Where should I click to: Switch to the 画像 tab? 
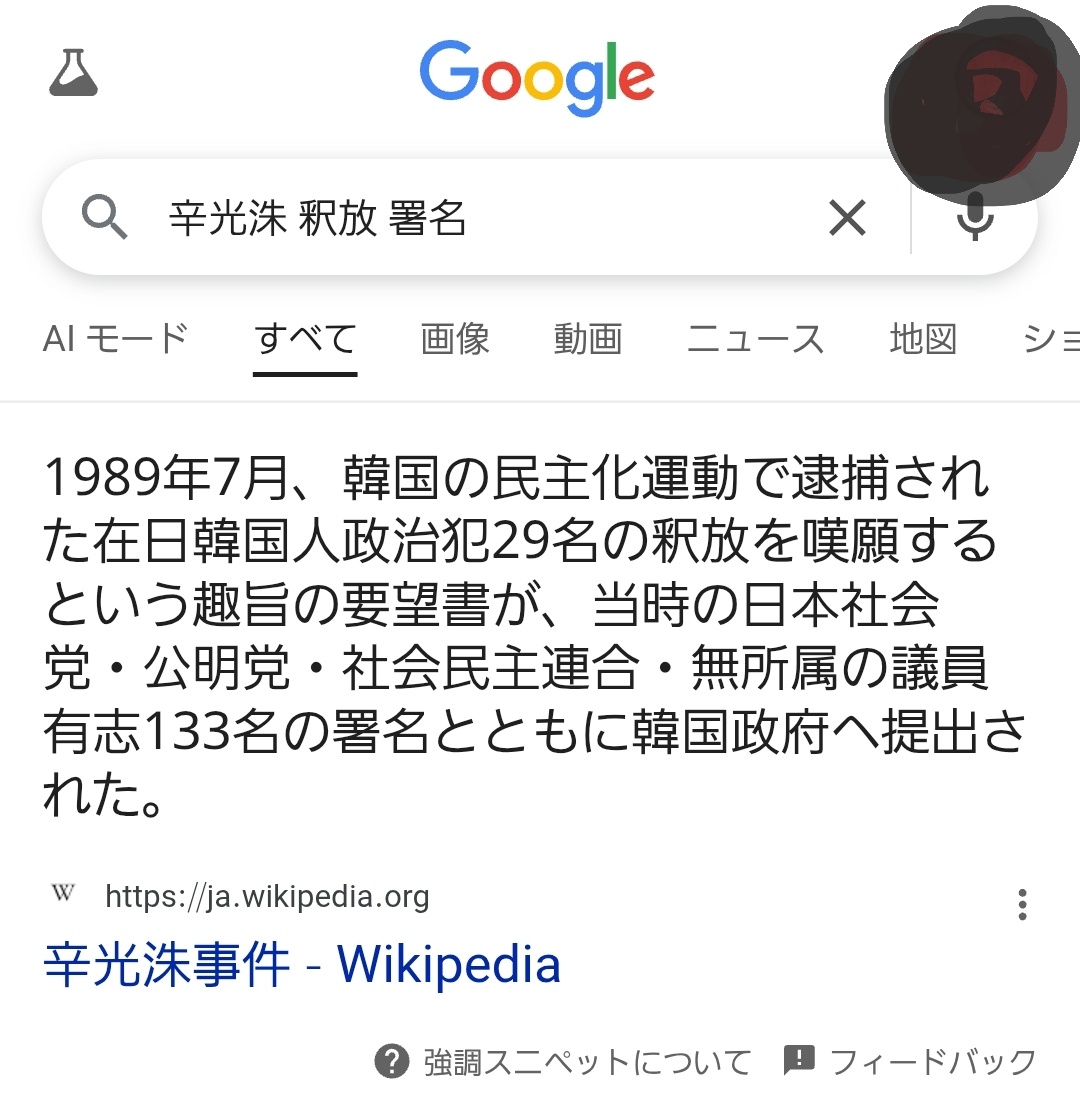455,340
